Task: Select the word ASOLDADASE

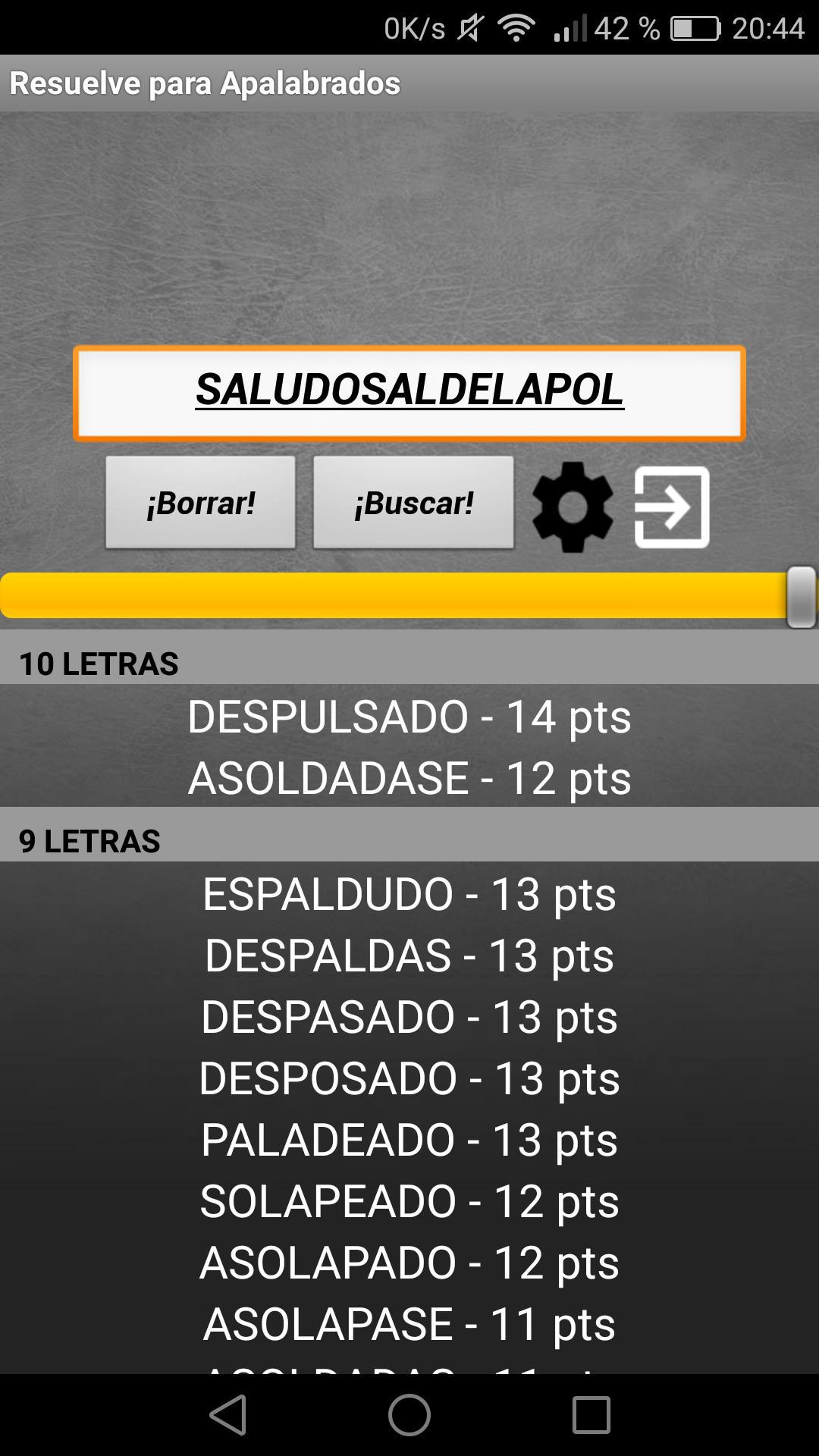Action: [409, 779]
